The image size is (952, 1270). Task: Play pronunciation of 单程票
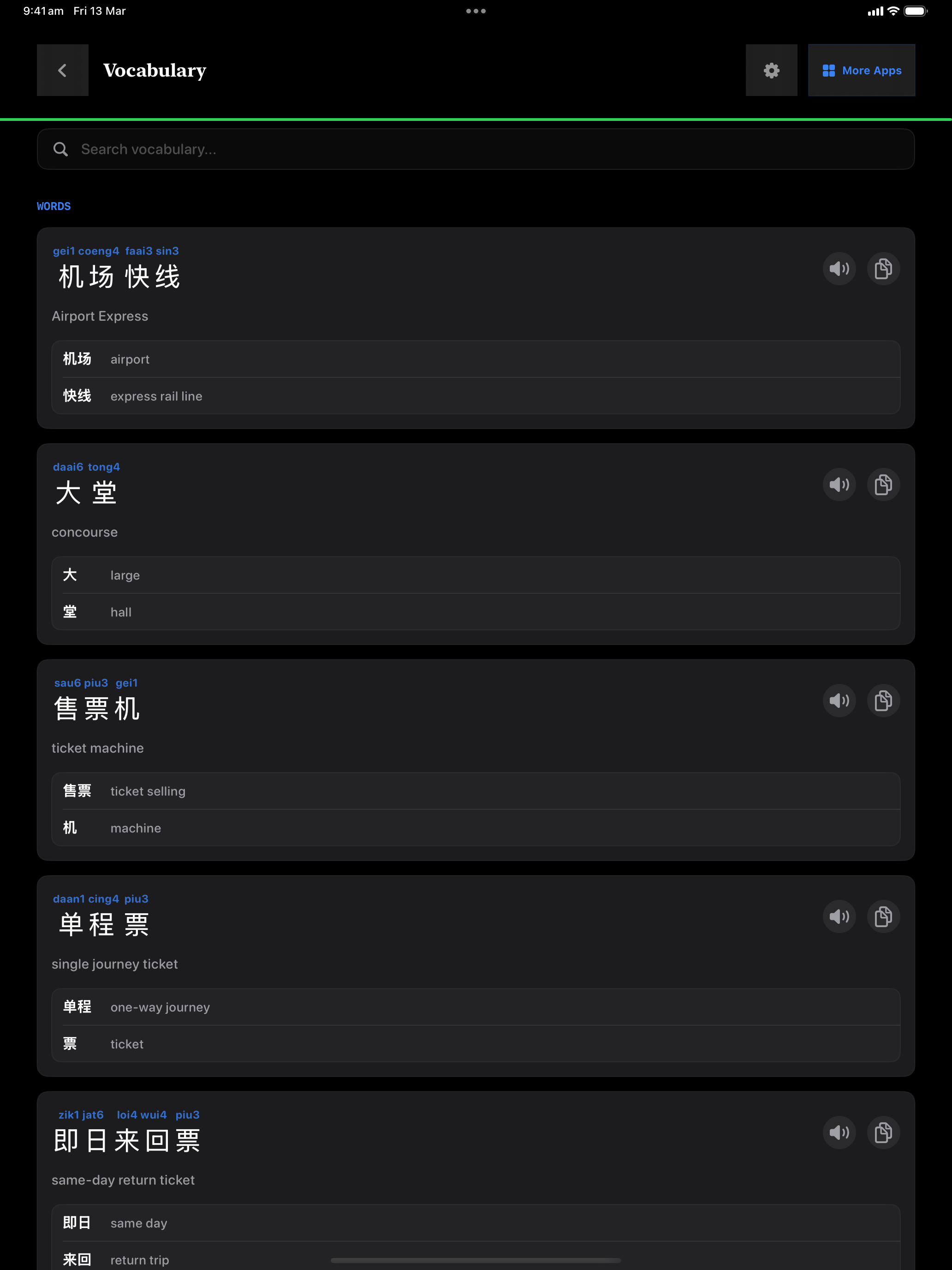click(x=839, y=917)
